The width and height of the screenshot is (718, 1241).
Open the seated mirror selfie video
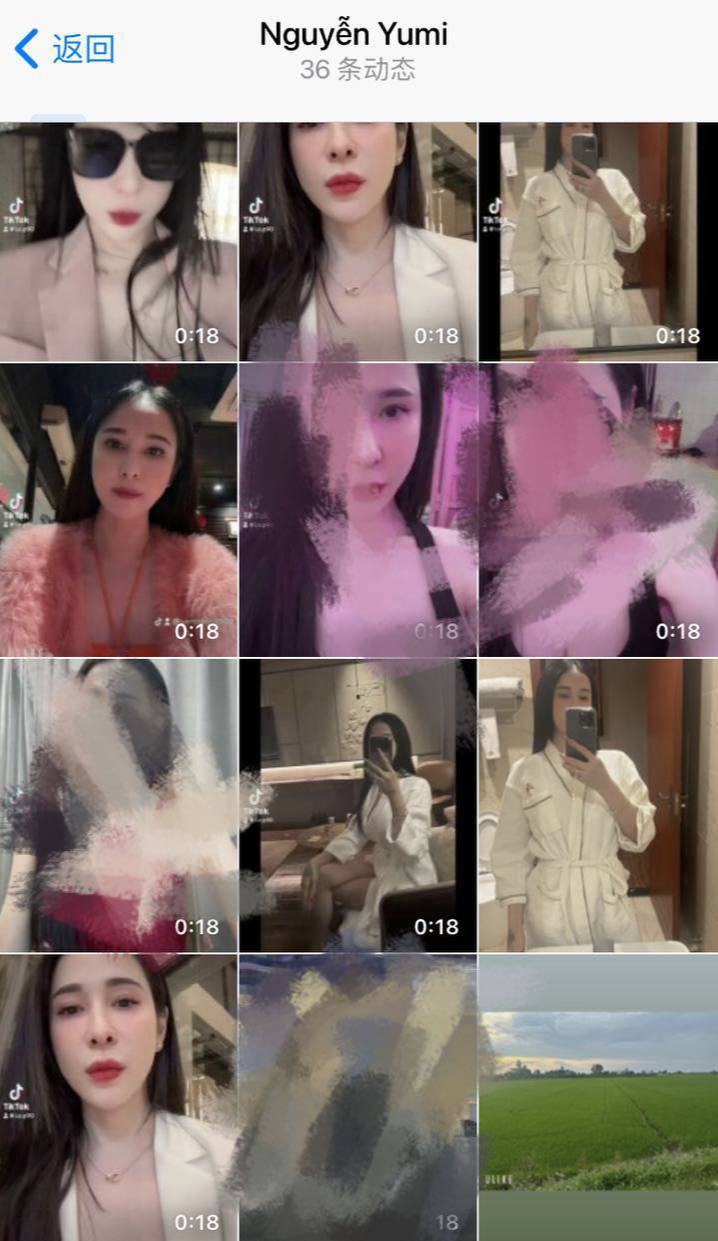[358, 805]
